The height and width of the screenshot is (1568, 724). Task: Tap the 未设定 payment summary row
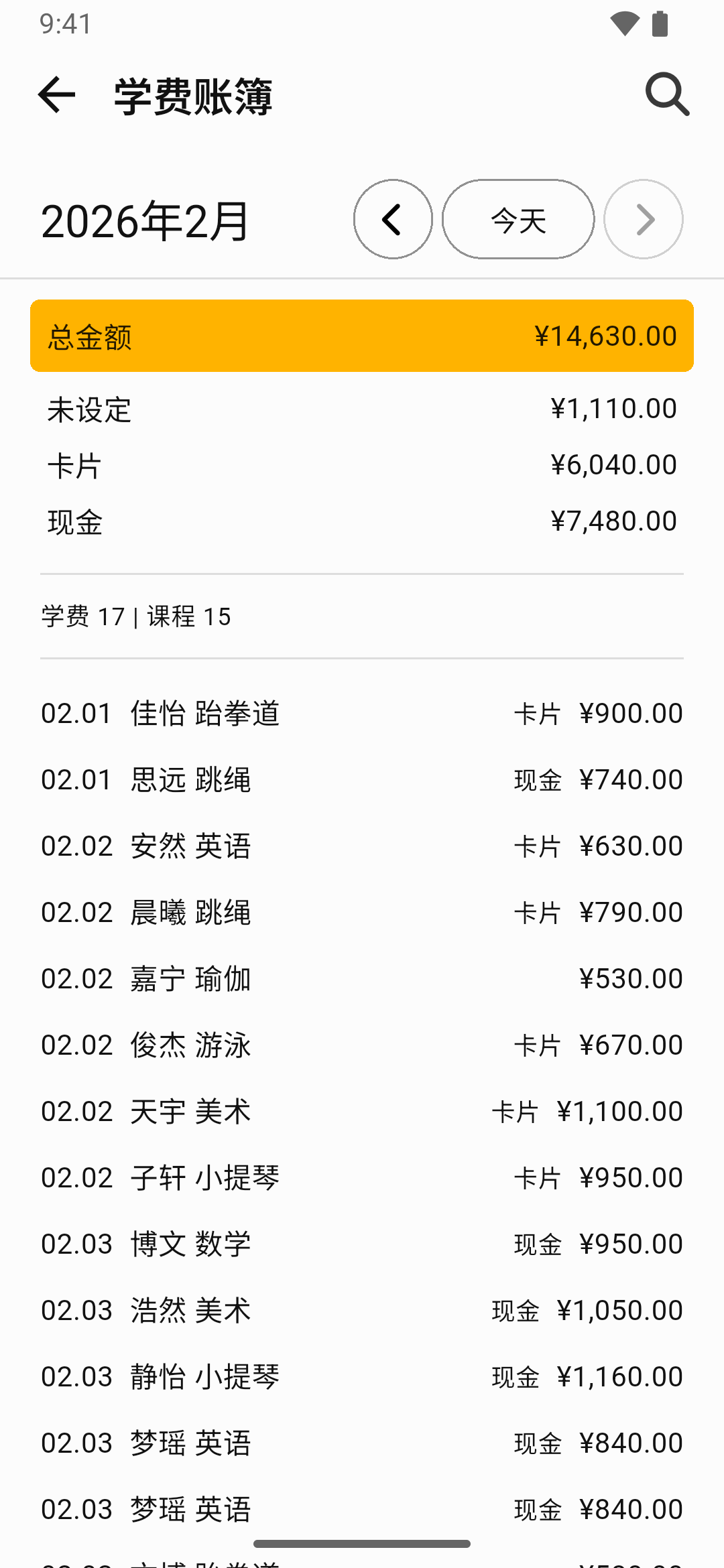[x=362, y=408]
